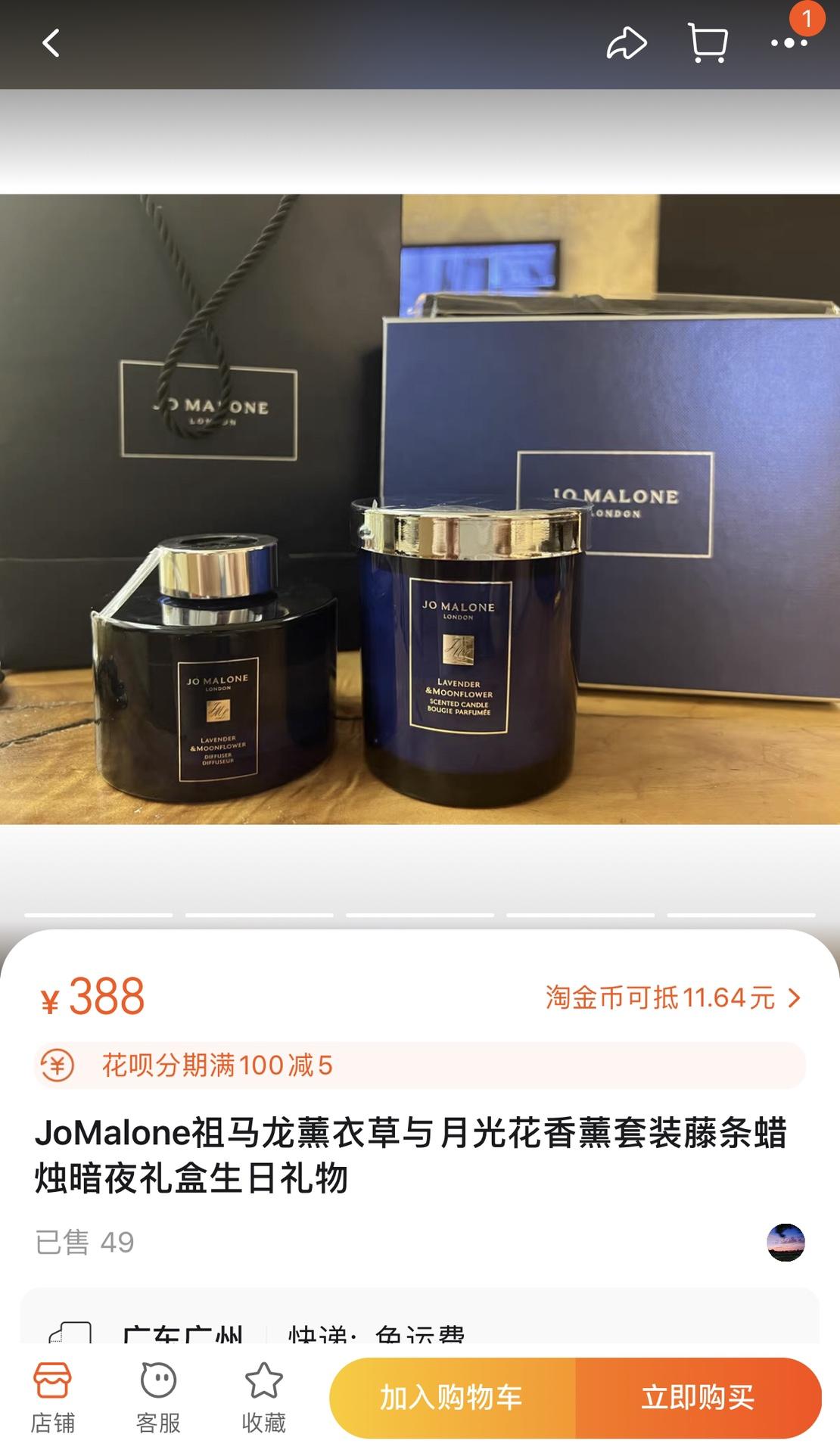Viewport: 840px width, 1453px height.
Task: Tap 加入购物车 to add to cart
Action: tap(452, 1397)
